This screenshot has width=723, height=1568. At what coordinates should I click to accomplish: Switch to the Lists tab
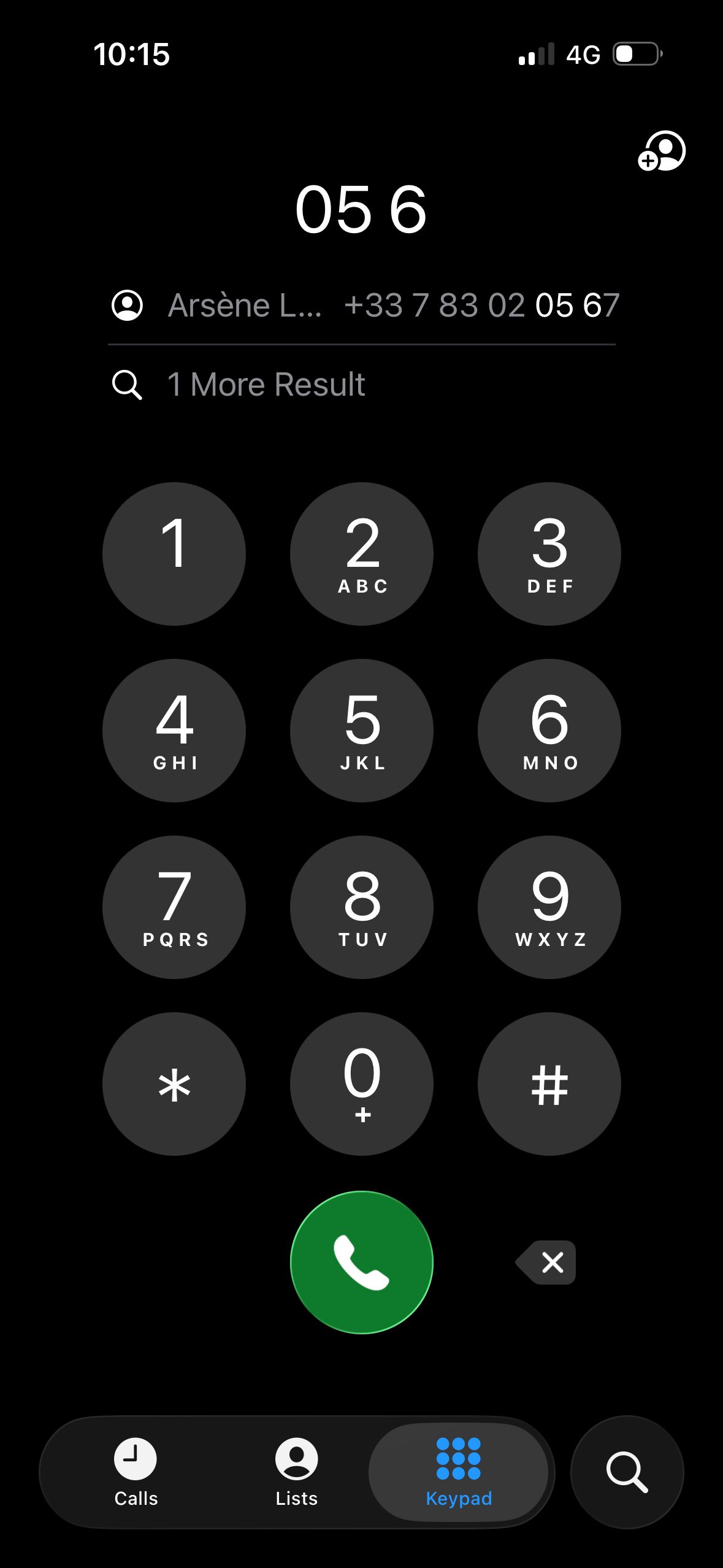296,1471
